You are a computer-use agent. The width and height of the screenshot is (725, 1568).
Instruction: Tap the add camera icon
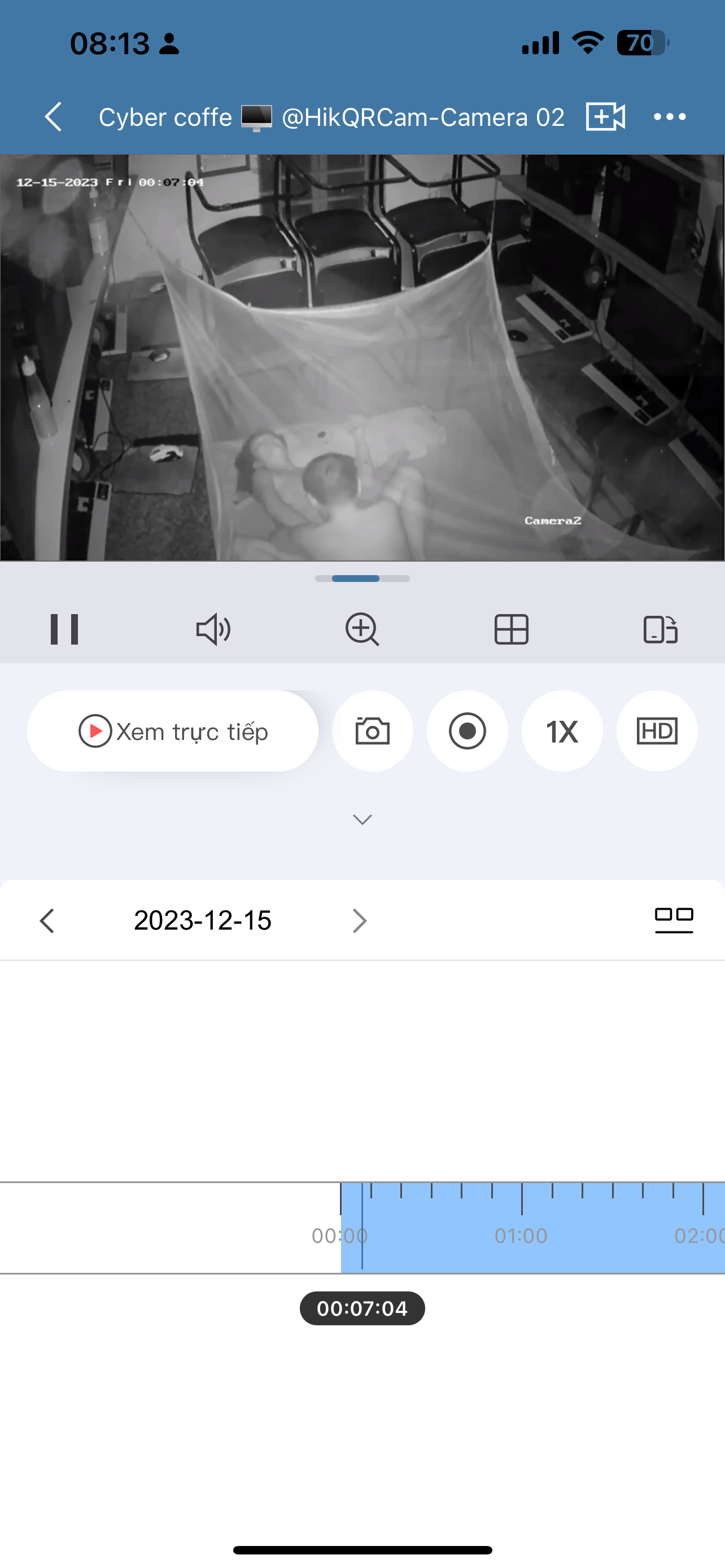(x=605, y=116)
